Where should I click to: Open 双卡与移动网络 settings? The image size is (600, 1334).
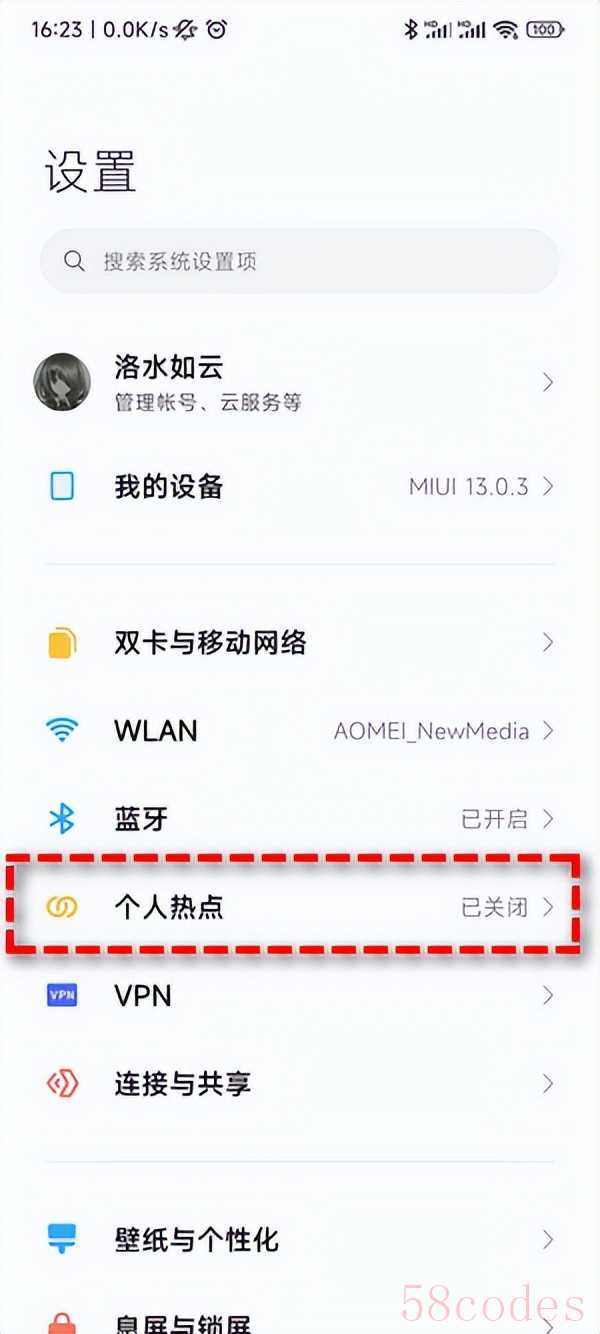click(x=298, y=643)
